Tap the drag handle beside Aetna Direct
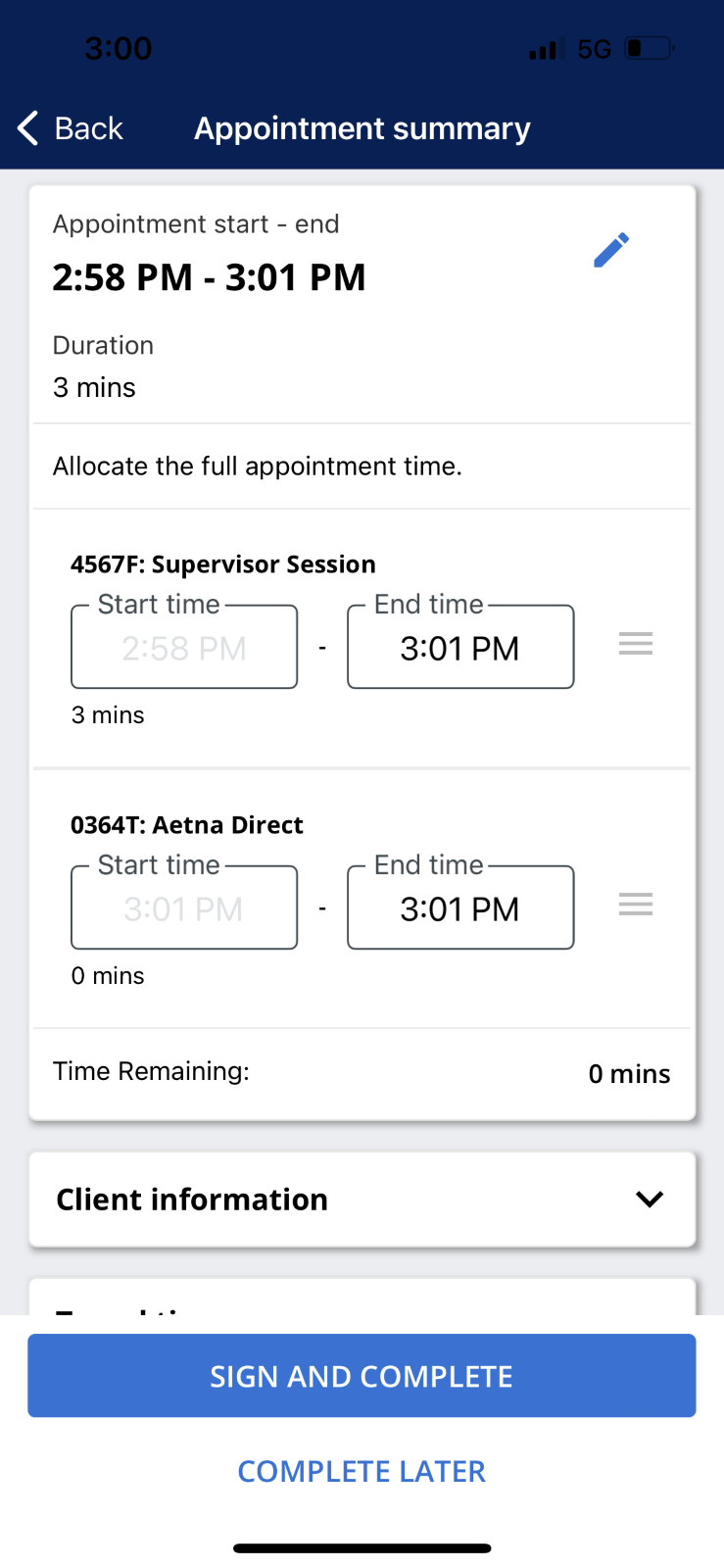This screenshot has width=724, height=1568. 635,904
